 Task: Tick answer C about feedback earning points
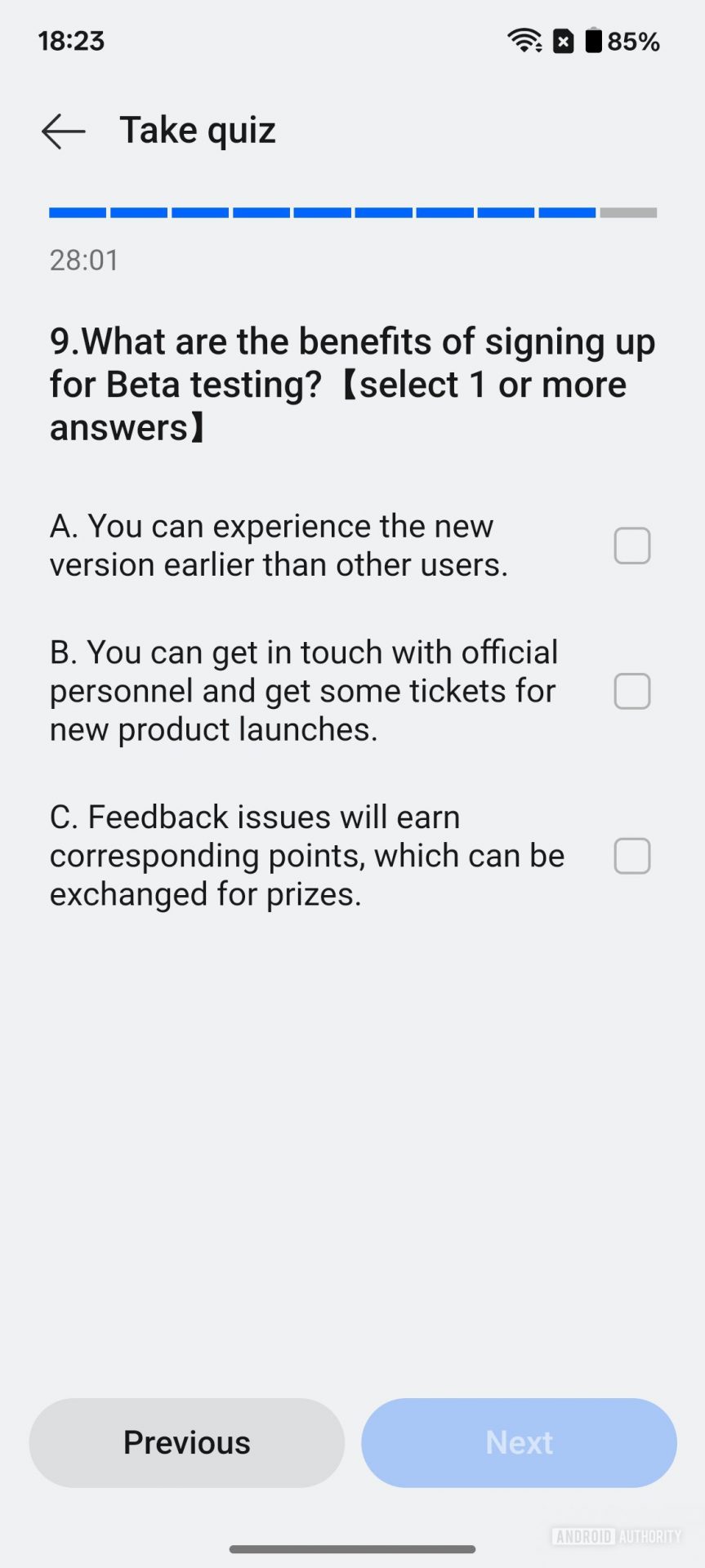[631, 856]
